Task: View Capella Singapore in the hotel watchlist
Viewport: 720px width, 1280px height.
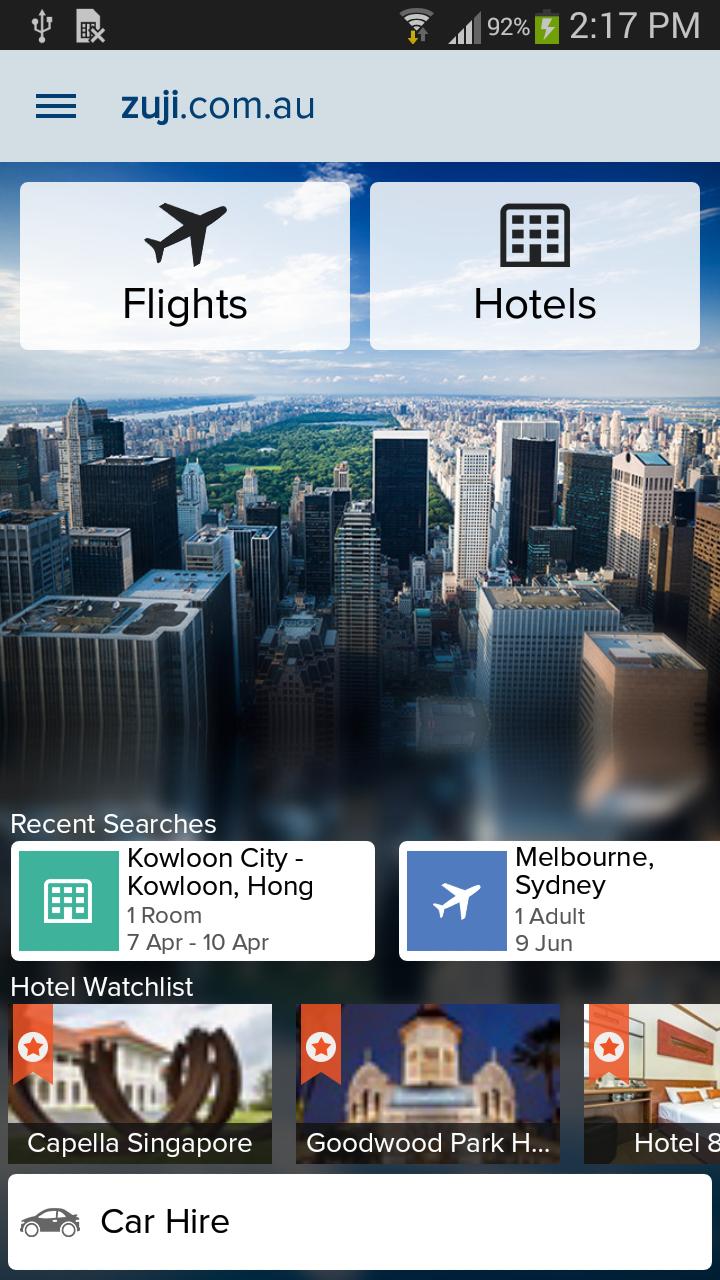Action: click(140, 1084)
